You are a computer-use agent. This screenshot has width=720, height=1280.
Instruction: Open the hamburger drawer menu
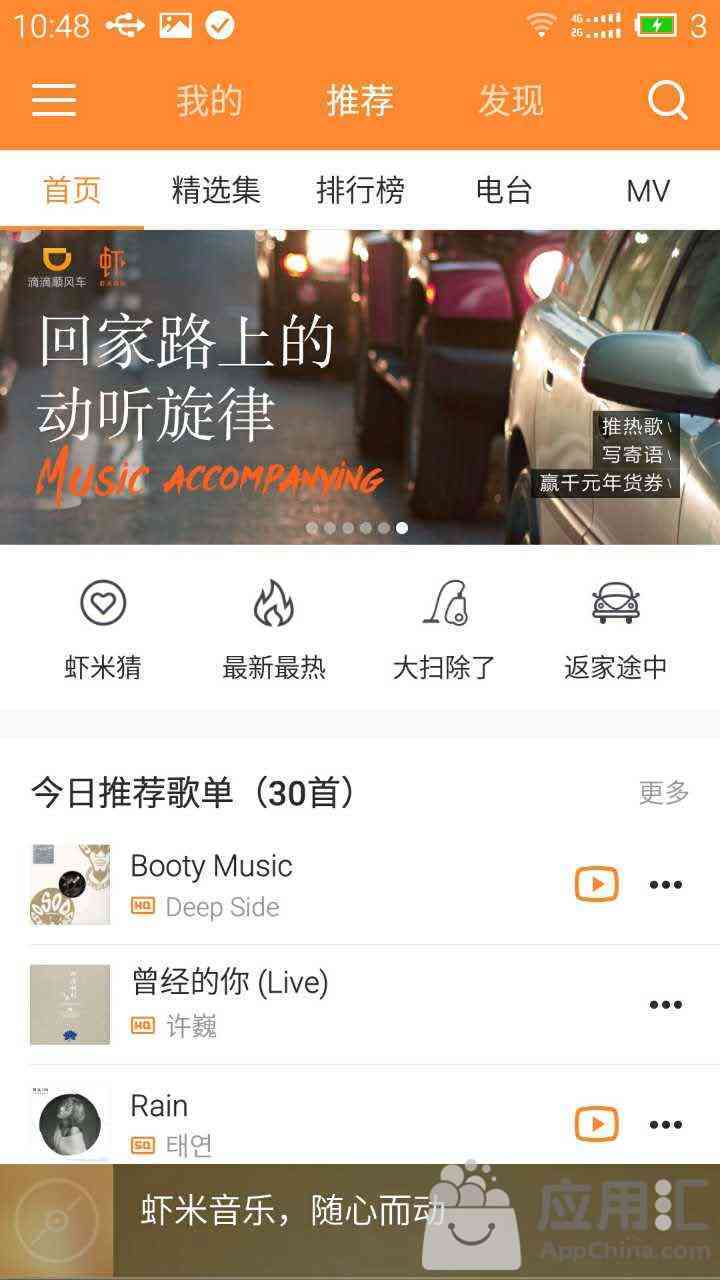(x=54, y=100)
